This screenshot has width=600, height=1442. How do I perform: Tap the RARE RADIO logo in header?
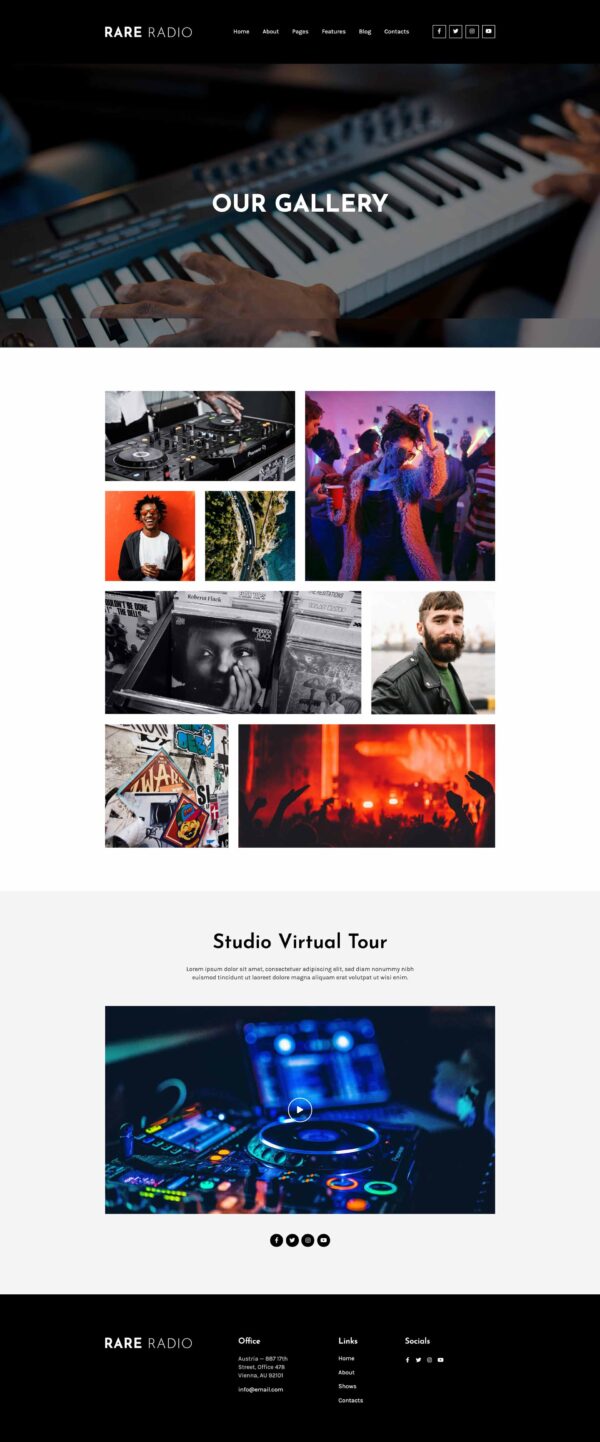pyautogui.click(x=148, y=32)
